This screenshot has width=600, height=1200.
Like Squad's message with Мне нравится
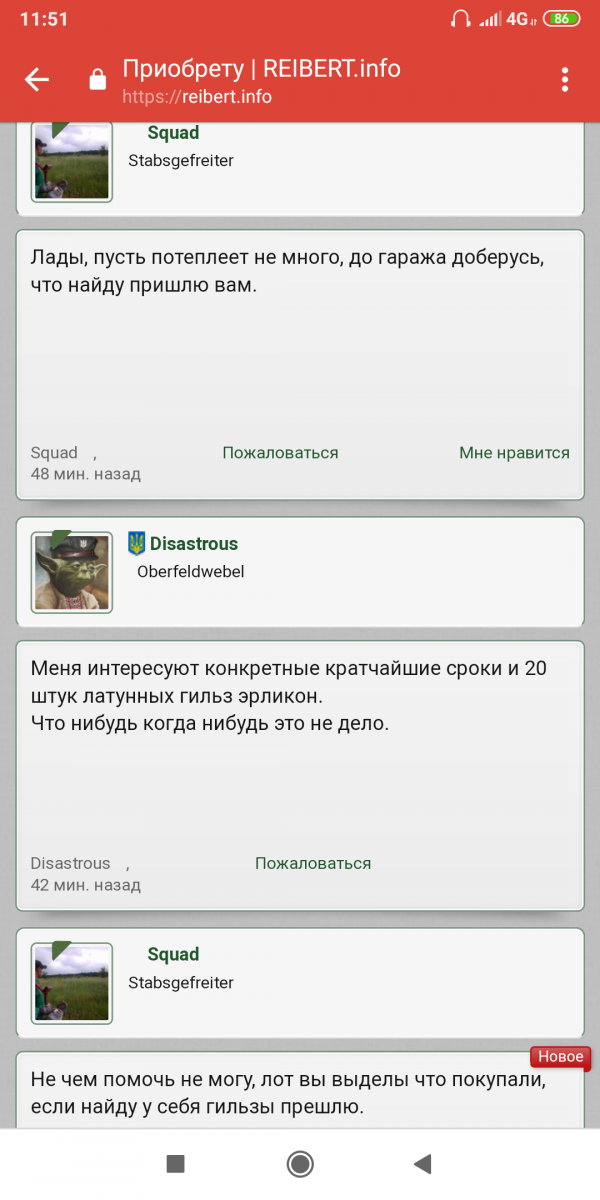tap(514, 453)
